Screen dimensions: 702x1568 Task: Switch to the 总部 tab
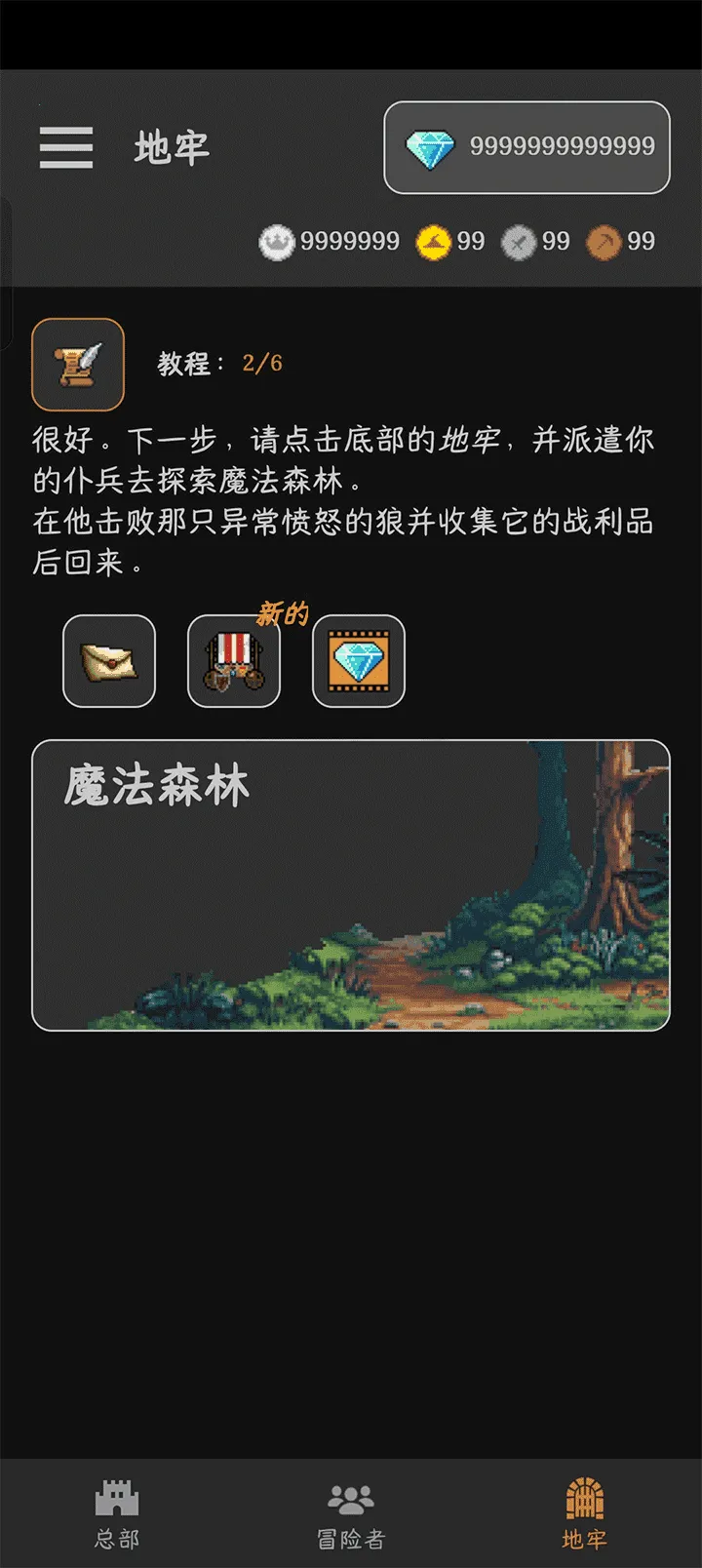(x=117, y=1513)
